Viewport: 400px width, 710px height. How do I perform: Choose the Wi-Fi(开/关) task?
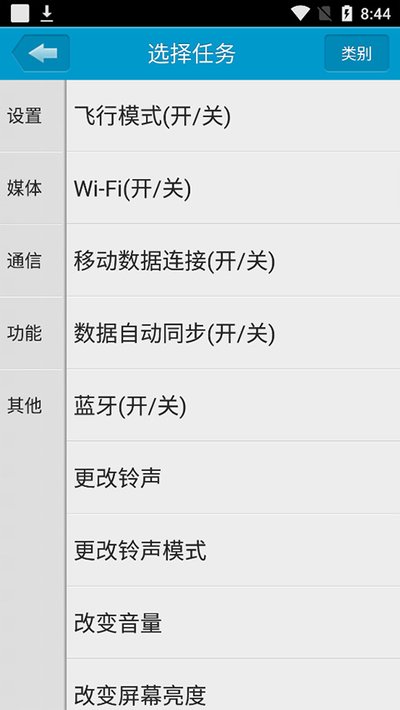click(233, 188)
